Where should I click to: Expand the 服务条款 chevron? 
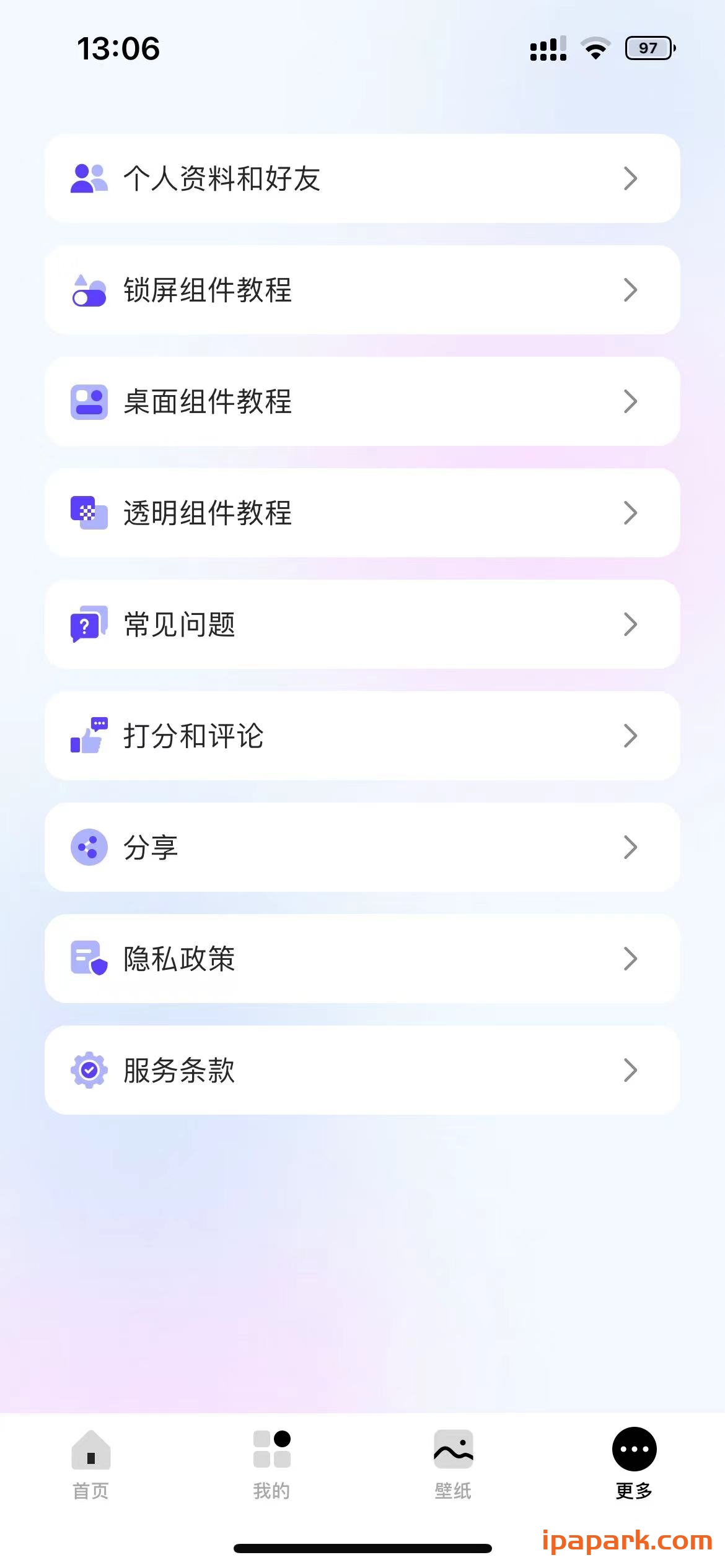(x=631, y=1070)
